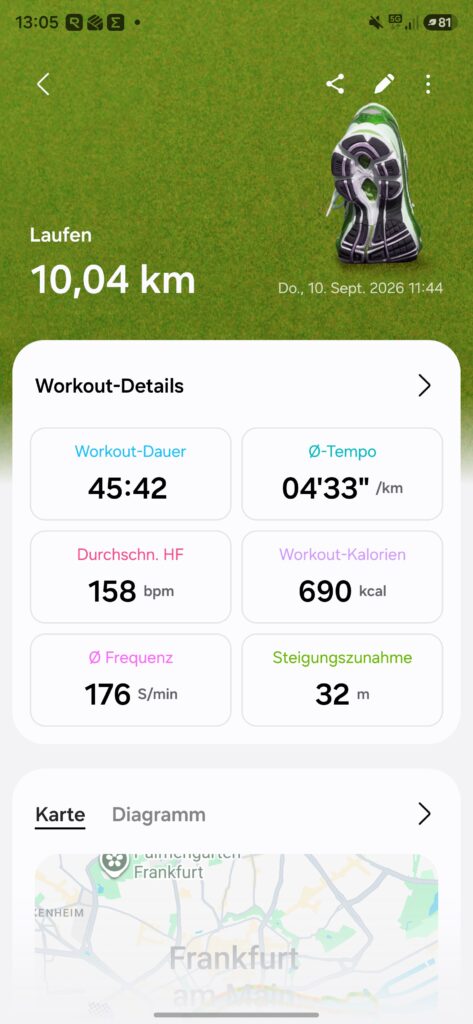Screen dimensions: 473x1024
Task: Share this running workout
Action: 335,84
